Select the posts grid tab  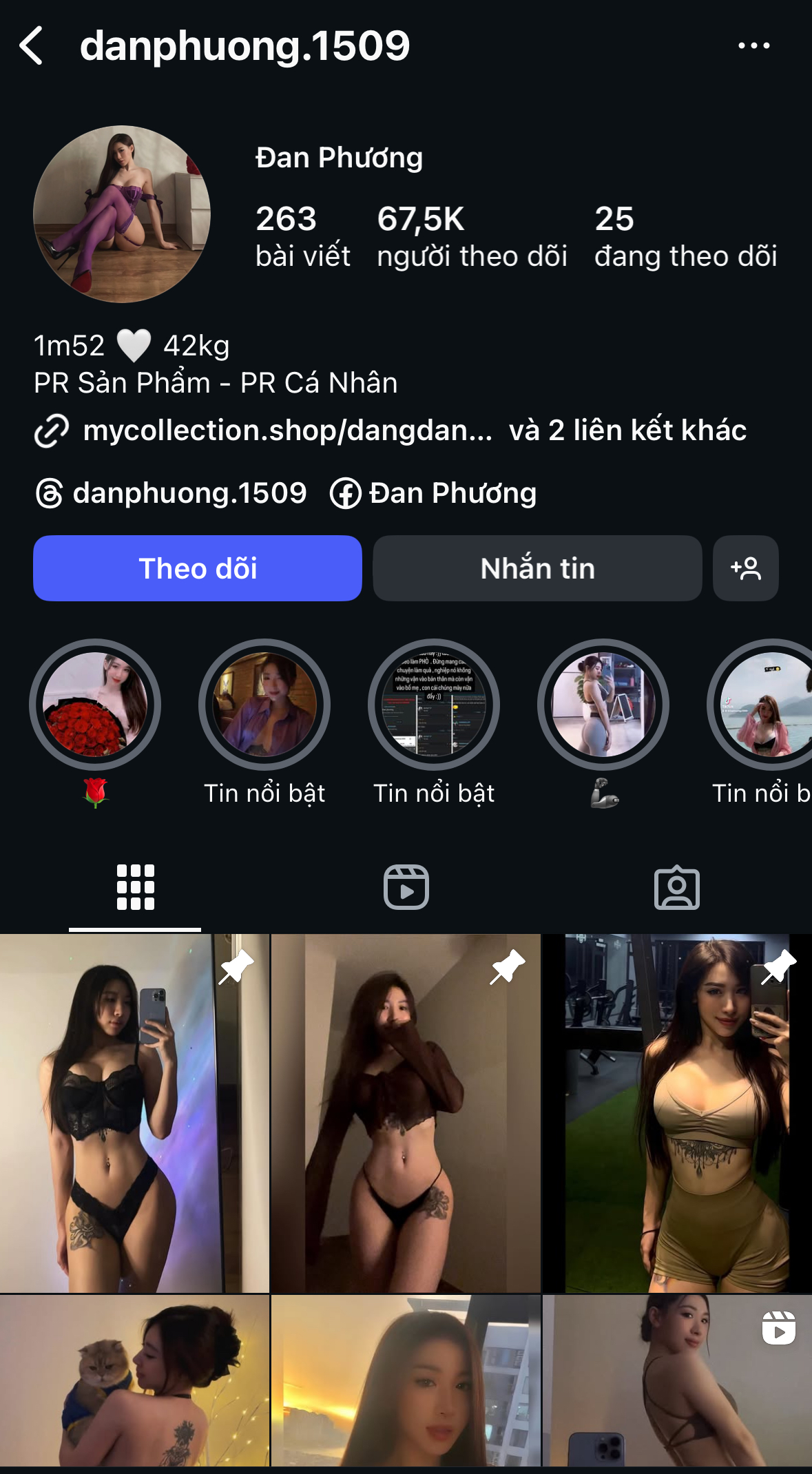(x=135, y=887)
